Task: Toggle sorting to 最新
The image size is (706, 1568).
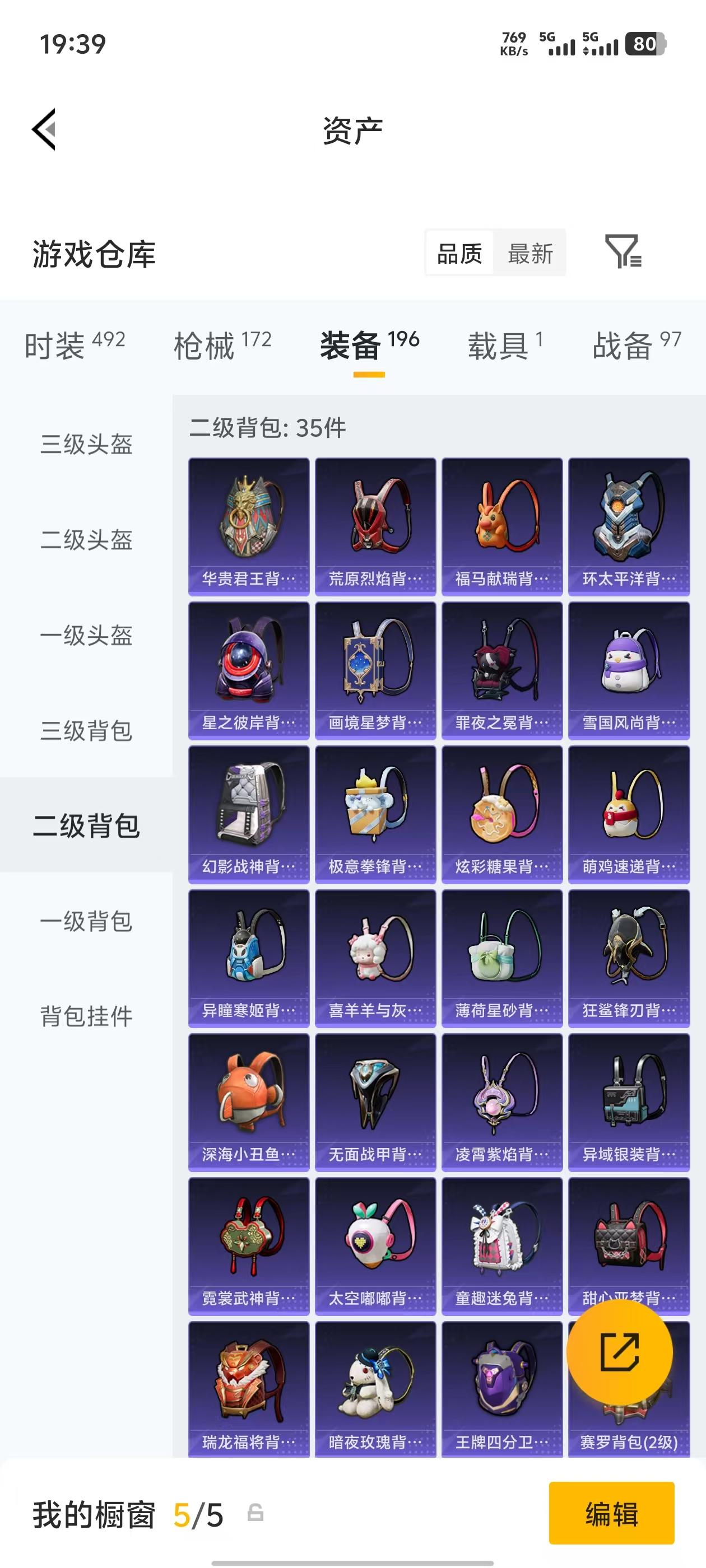Action: pyautogui.click(x=529, y=254)
